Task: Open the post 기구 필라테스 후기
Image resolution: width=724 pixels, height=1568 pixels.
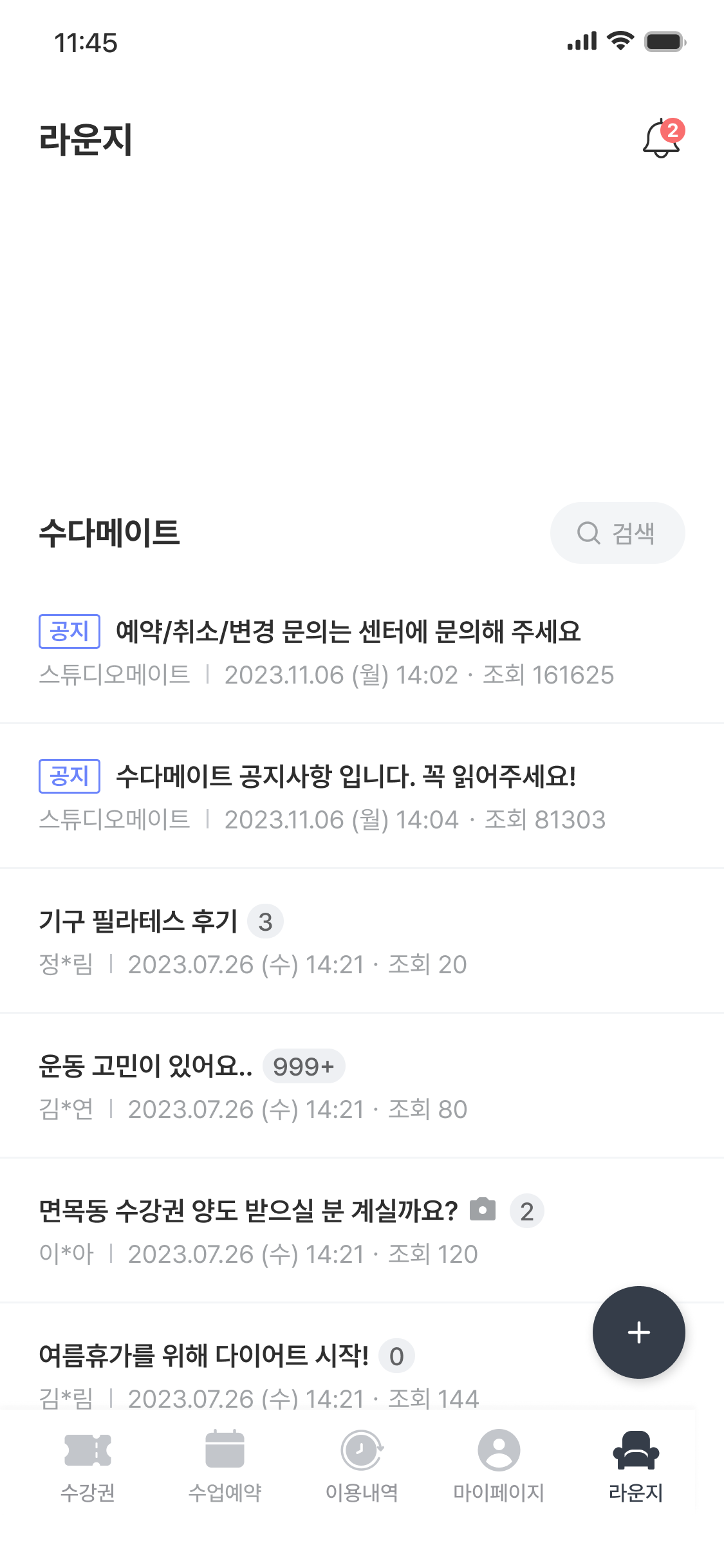Action: (x=138, y=922)
